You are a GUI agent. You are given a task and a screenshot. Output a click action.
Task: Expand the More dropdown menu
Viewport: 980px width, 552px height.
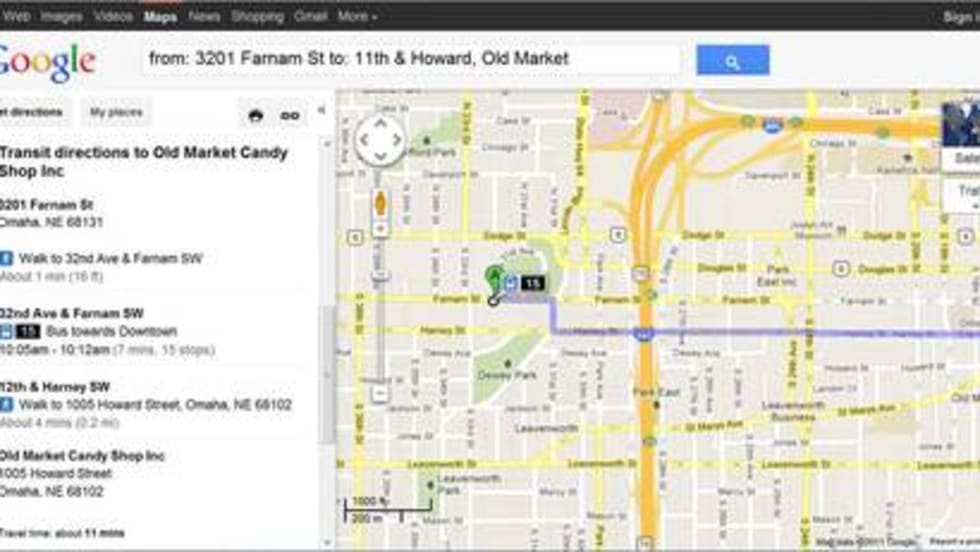pos(357,17)
